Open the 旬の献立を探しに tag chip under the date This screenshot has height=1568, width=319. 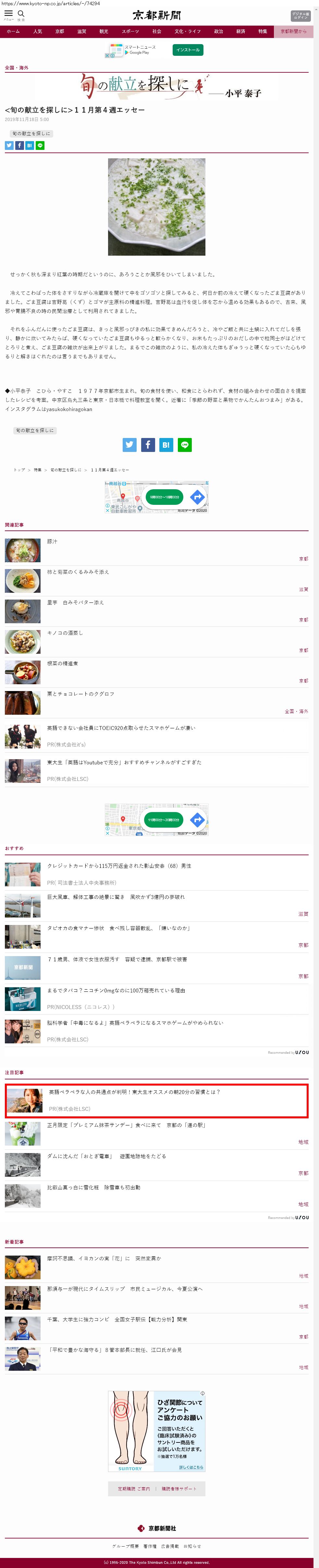point(31,133)
